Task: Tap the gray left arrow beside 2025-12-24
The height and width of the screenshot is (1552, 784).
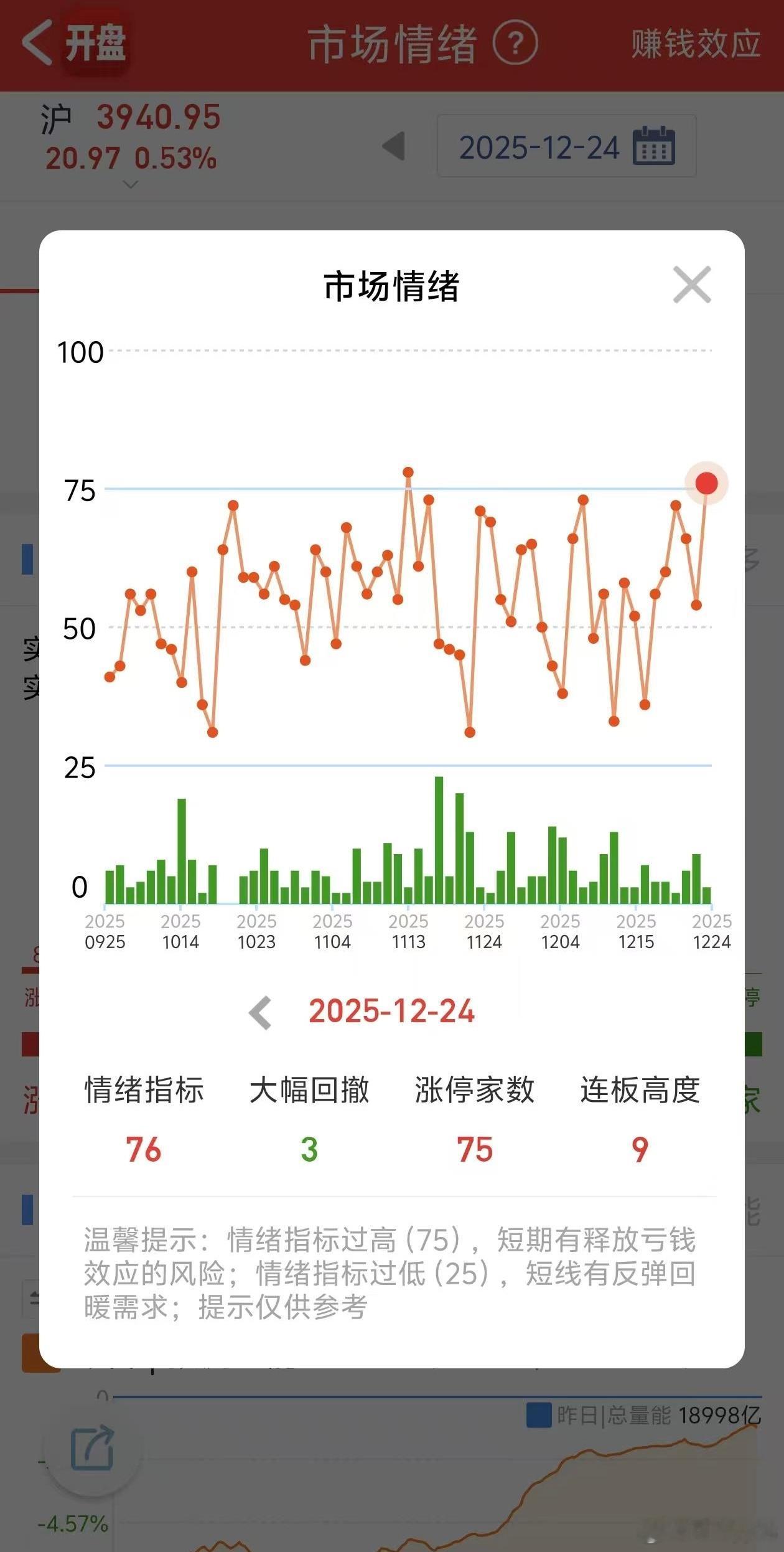Action: (x=261, y=1012)
